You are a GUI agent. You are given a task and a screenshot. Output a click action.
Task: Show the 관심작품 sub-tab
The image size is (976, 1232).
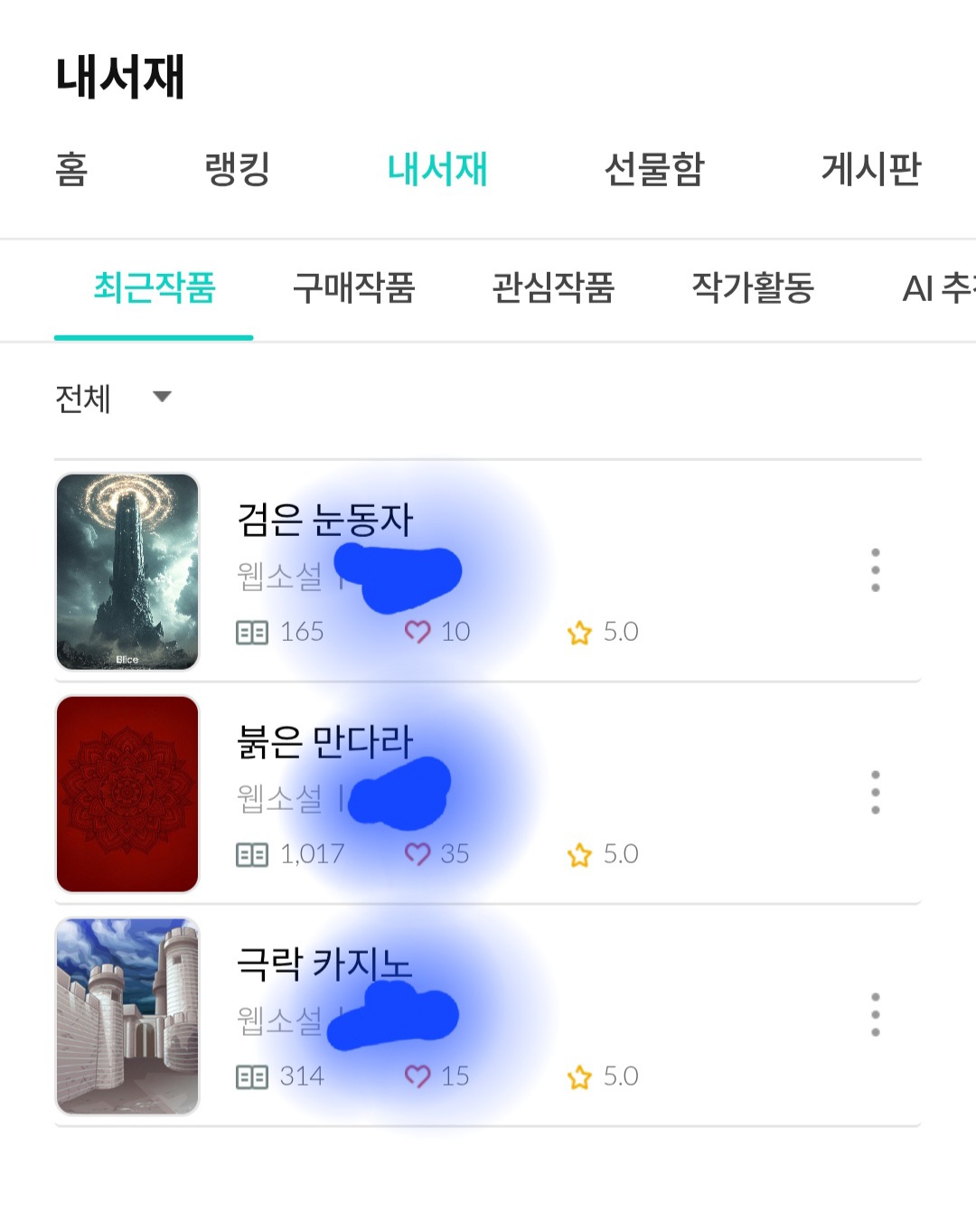553,288
